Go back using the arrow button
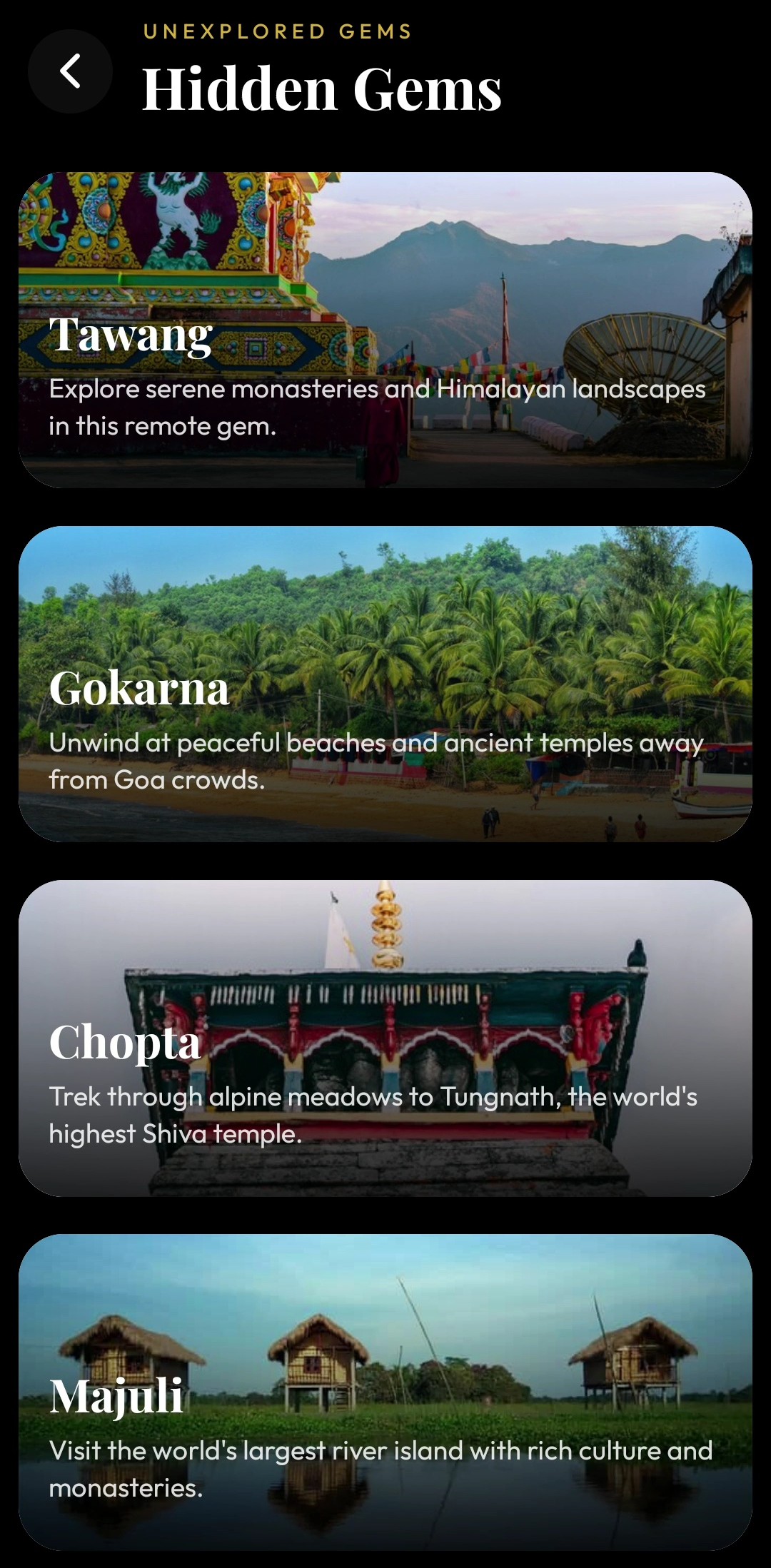 click(70, 71)
